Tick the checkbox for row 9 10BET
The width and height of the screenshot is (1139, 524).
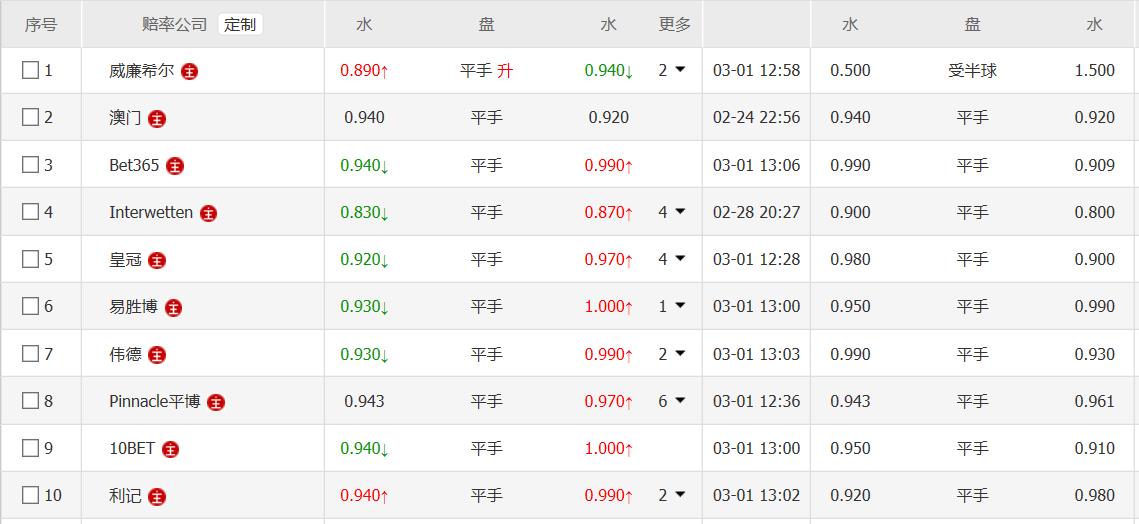click(x=31, y=448)
